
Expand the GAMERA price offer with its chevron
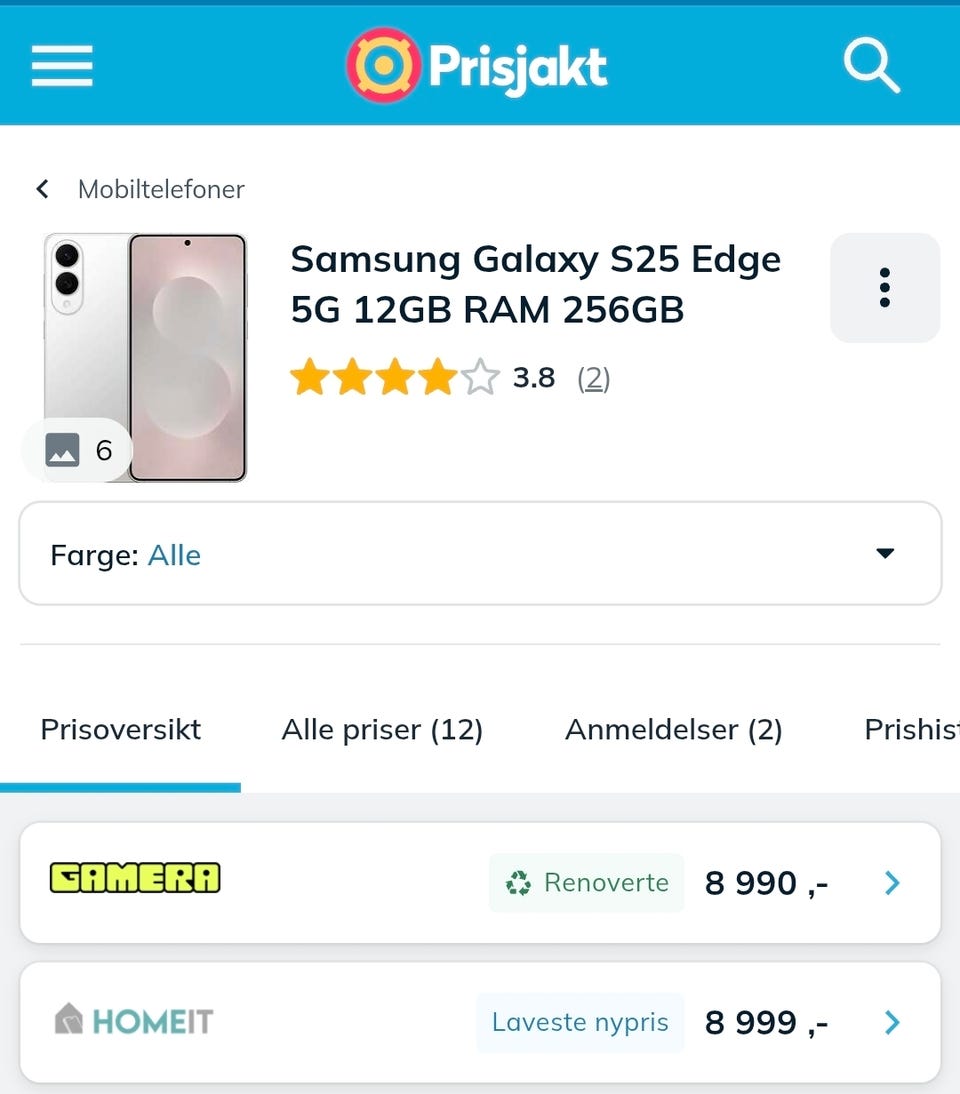pos(891,882)
